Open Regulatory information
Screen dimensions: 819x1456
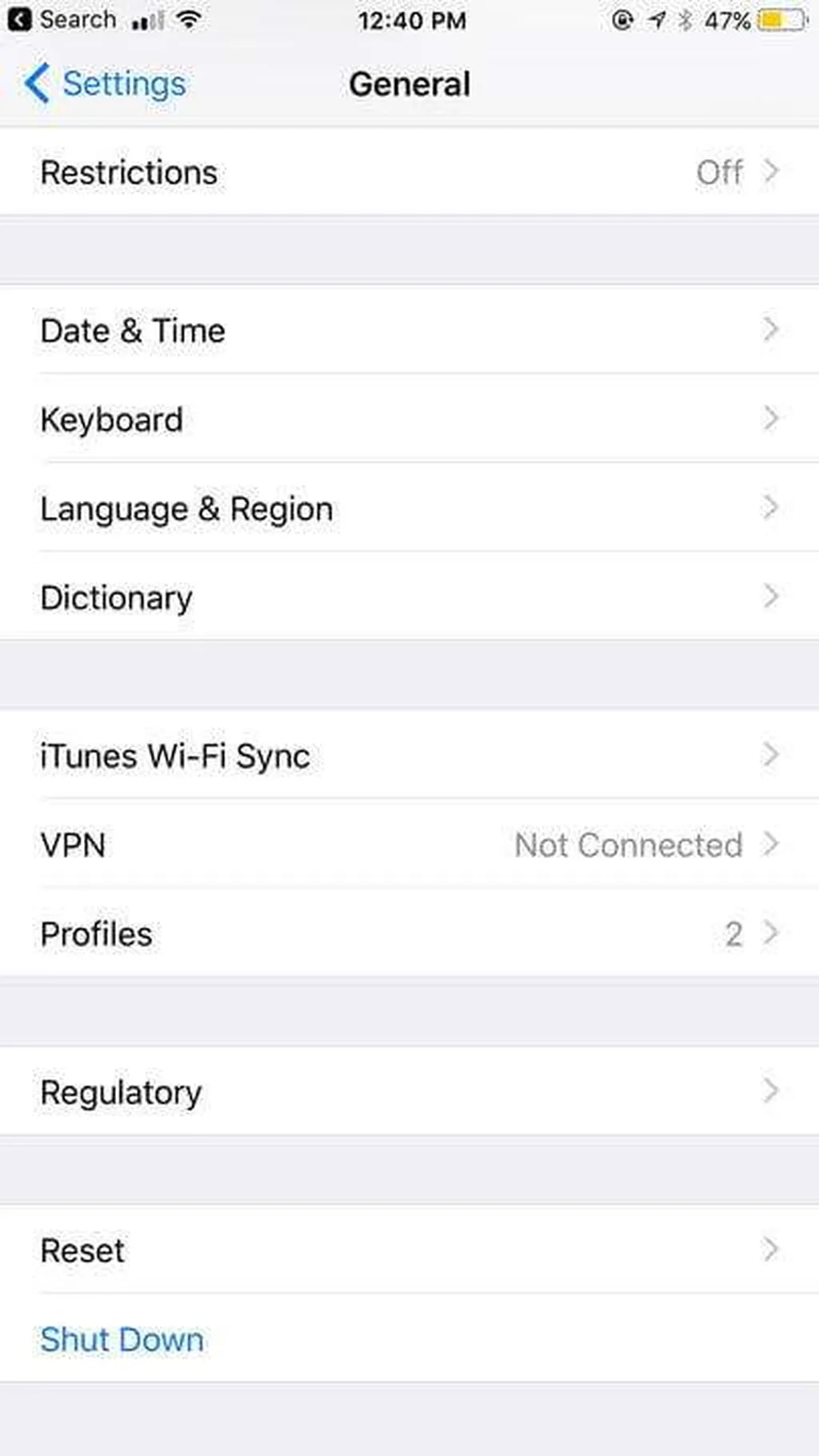coord(409,1092)
